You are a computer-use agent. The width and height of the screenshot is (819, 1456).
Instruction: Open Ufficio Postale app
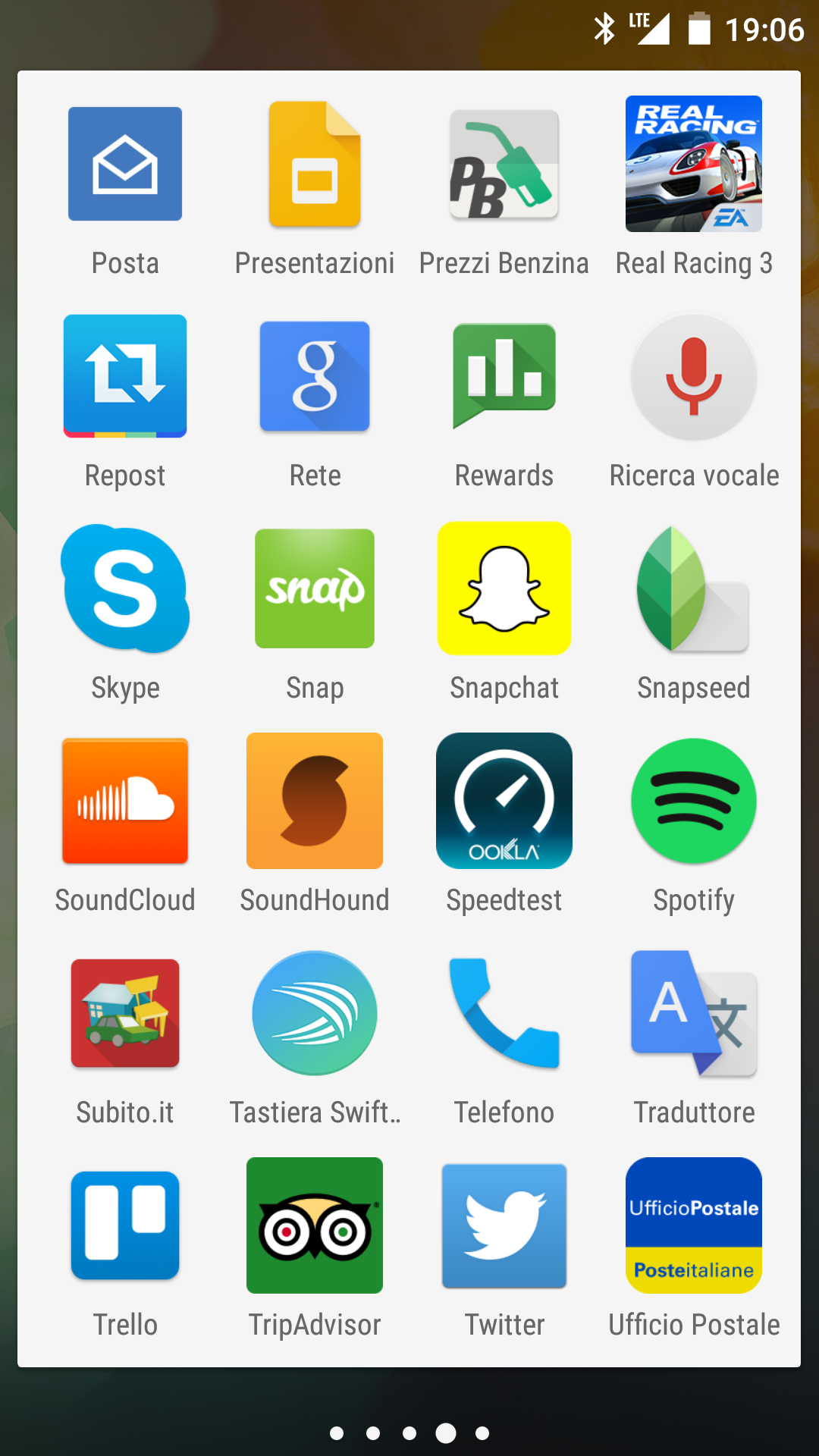coord(694,1225)
